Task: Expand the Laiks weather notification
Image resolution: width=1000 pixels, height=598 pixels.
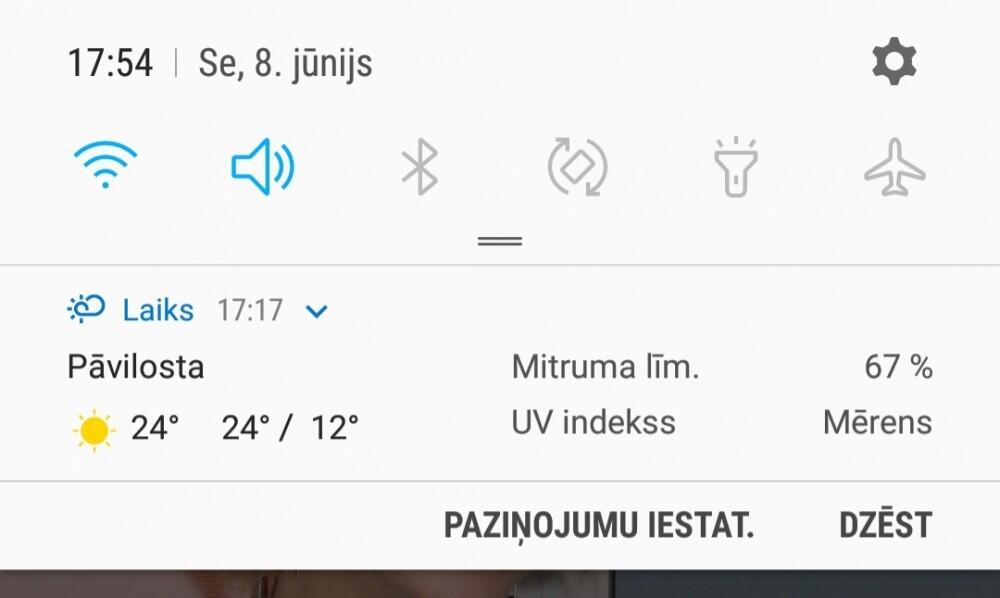Action: 317,311
